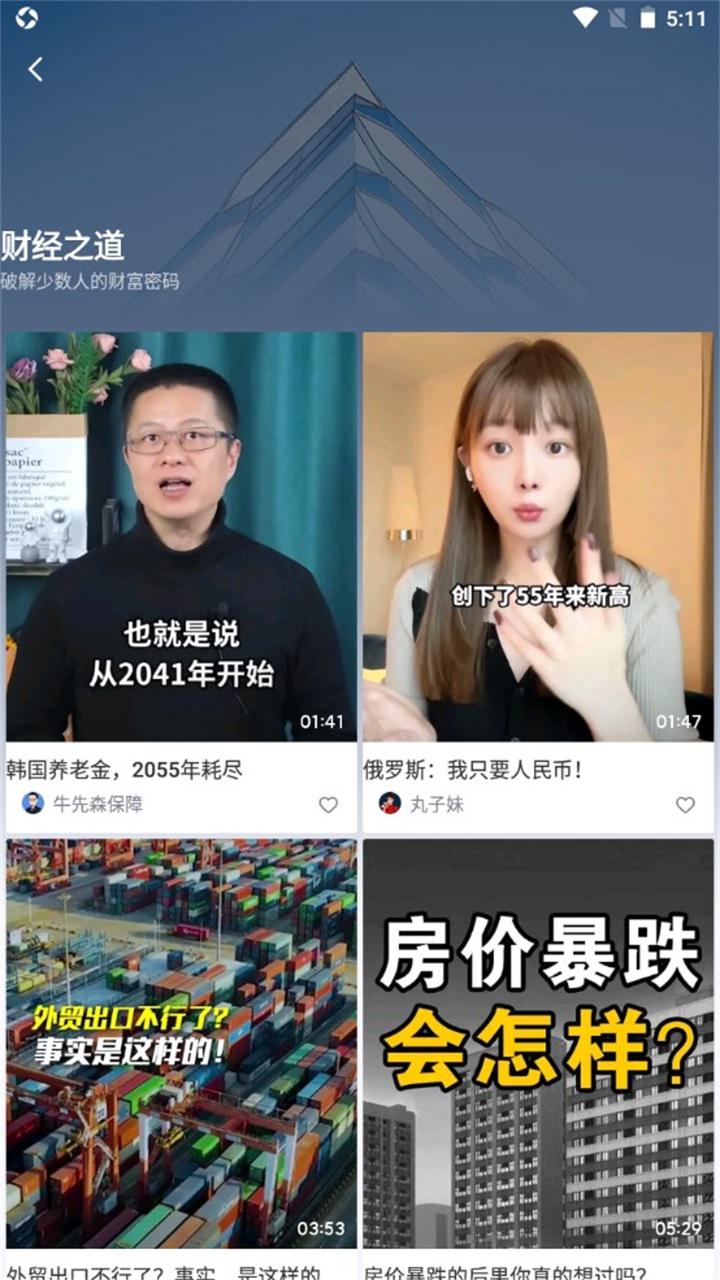Like the 俄罗斯：我只要人民币 video
This screenshot has width=720, height=1280.
tap(685, 804)
